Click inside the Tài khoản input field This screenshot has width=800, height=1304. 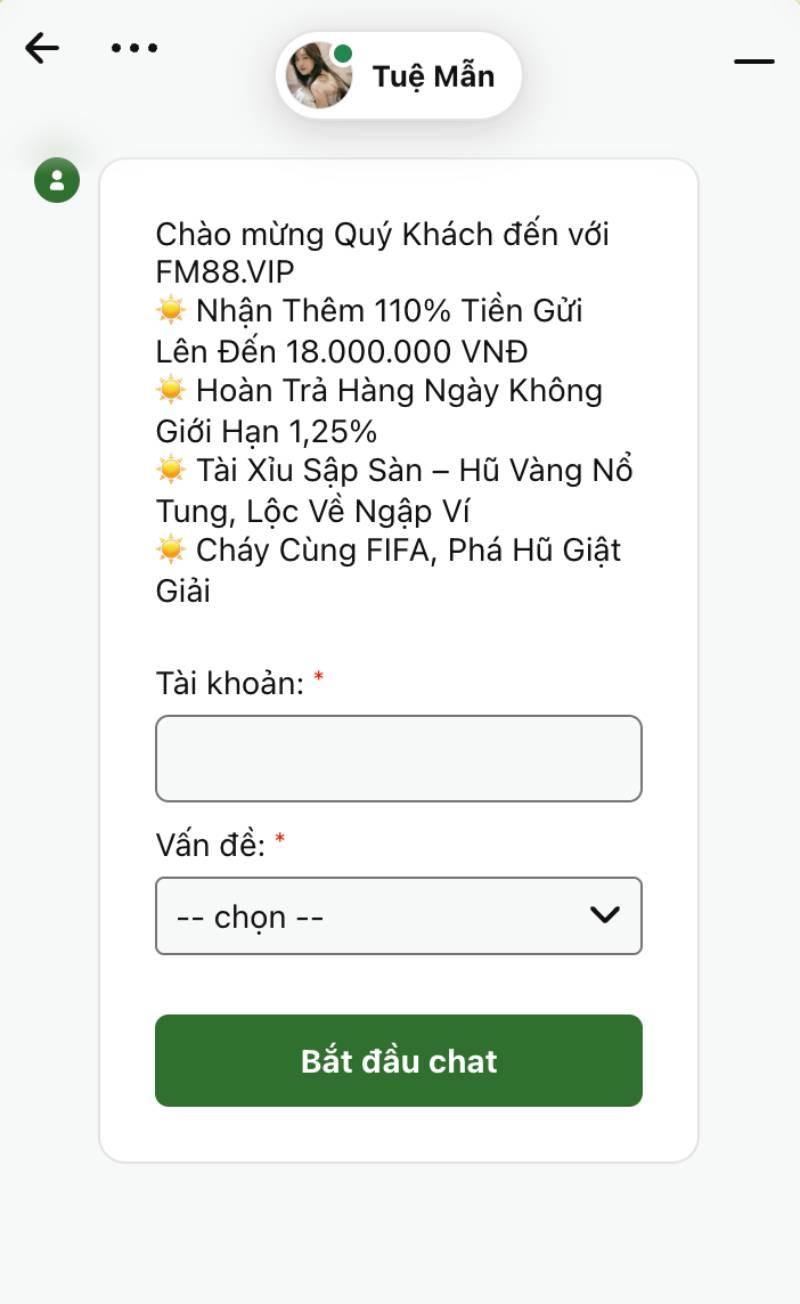tap(398, 758)
